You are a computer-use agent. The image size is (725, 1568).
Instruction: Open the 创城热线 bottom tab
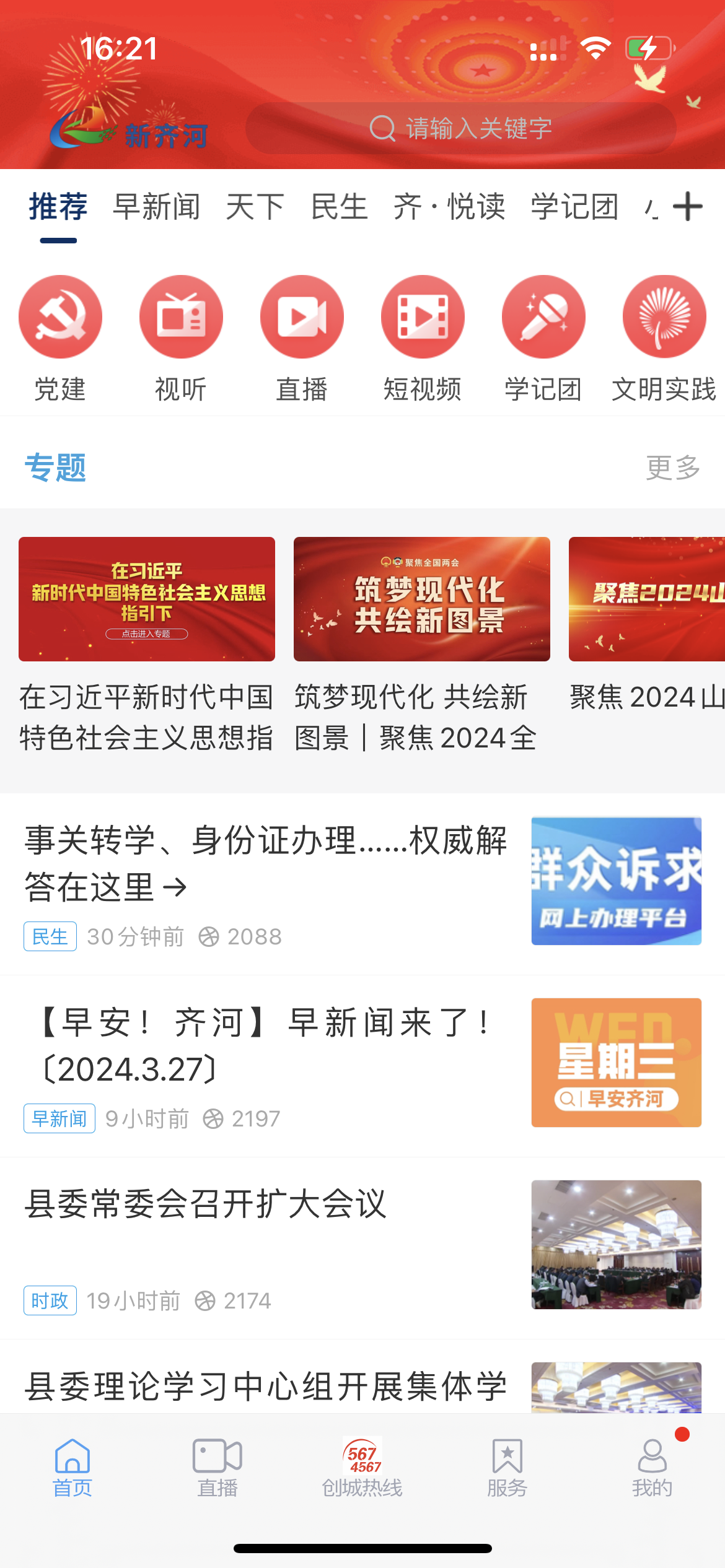pyautogui.click(x=362, y=1466)
